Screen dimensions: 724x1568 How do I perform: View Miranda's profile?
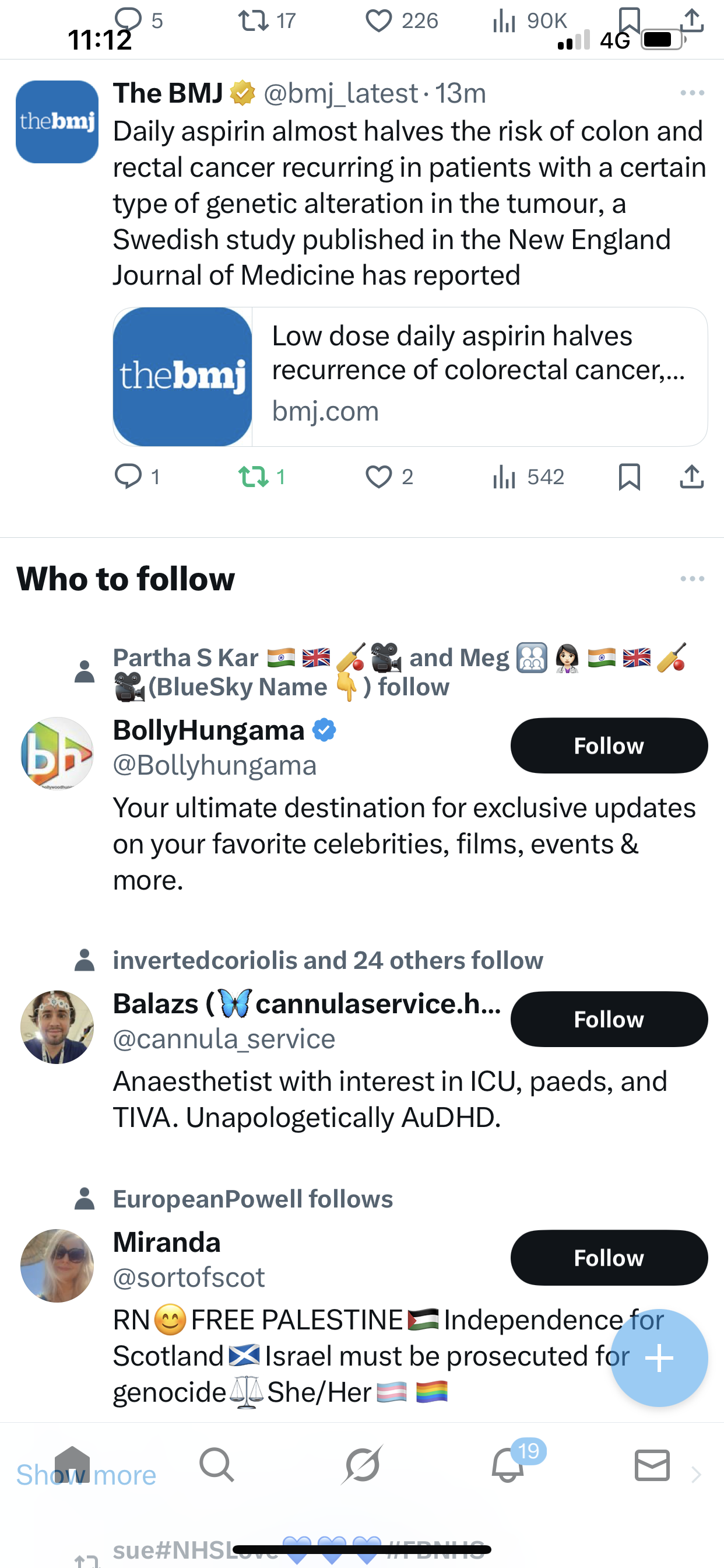pyautogui.click(x=167, y=1242)
